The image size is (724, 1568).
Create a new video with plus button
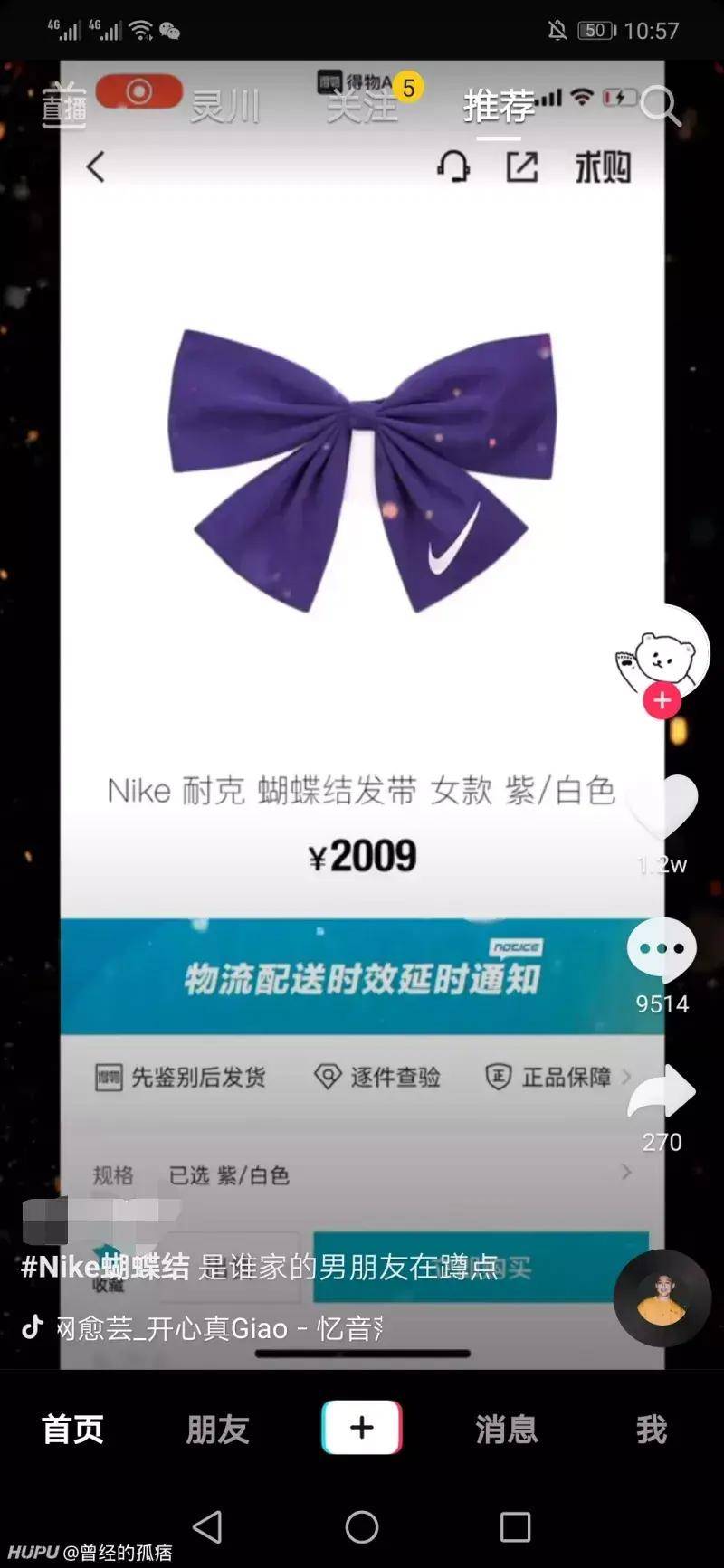point(362,1427)
